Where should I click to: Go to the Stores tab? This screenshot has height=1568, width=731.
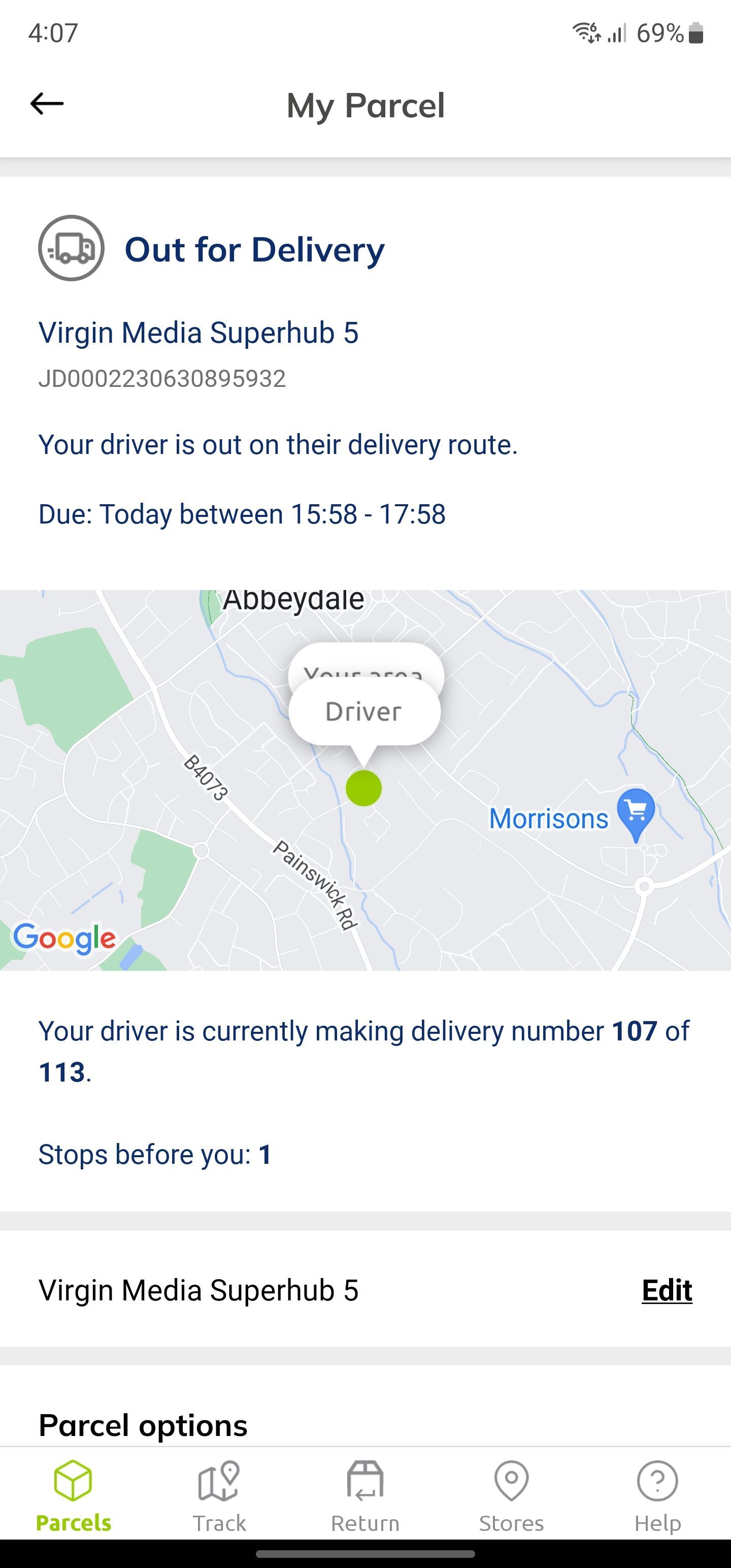[x=511, y=1495]
